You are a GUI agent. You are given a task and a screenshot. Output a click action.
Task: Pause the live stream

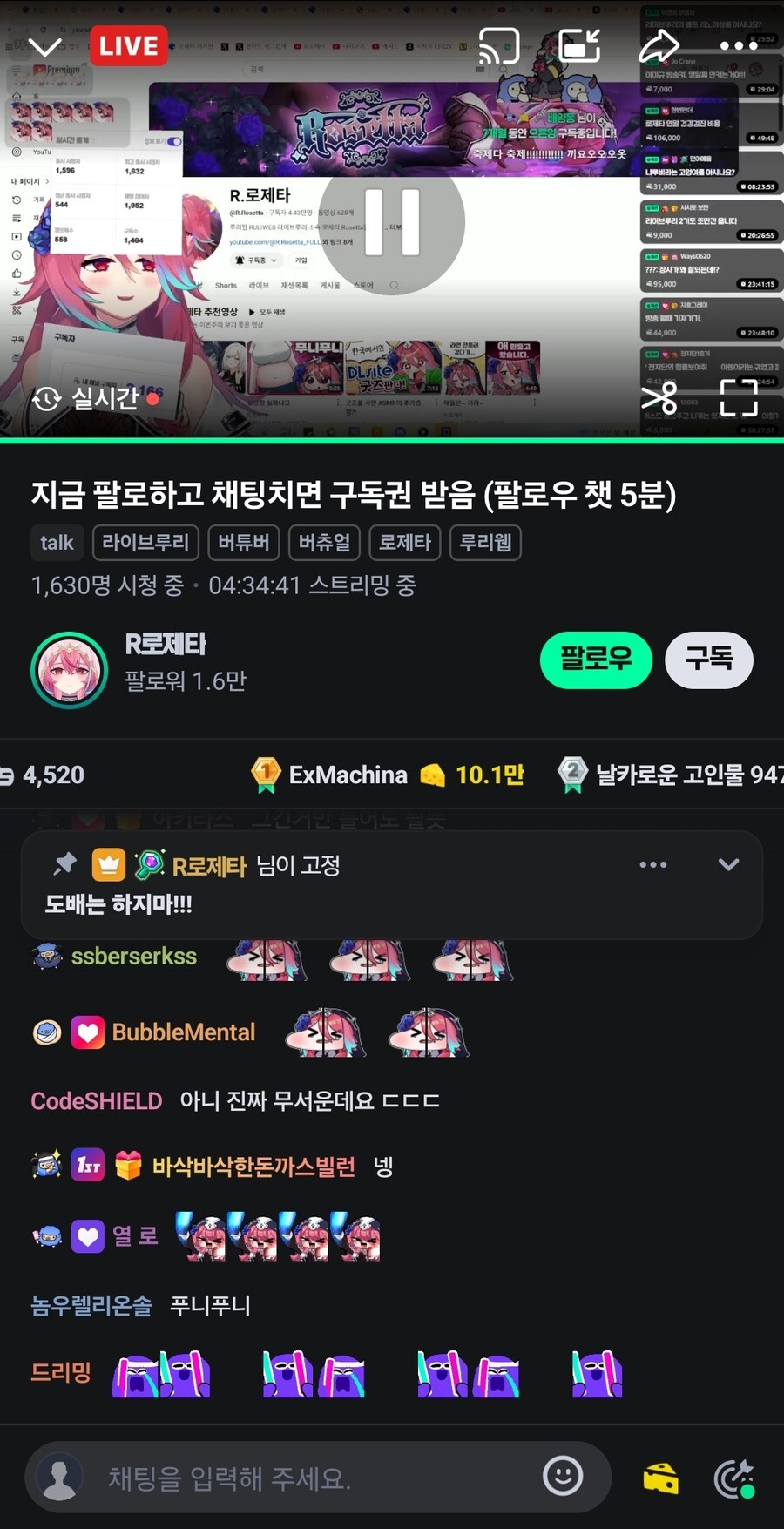pyautogui.click(x=392, y=222)
